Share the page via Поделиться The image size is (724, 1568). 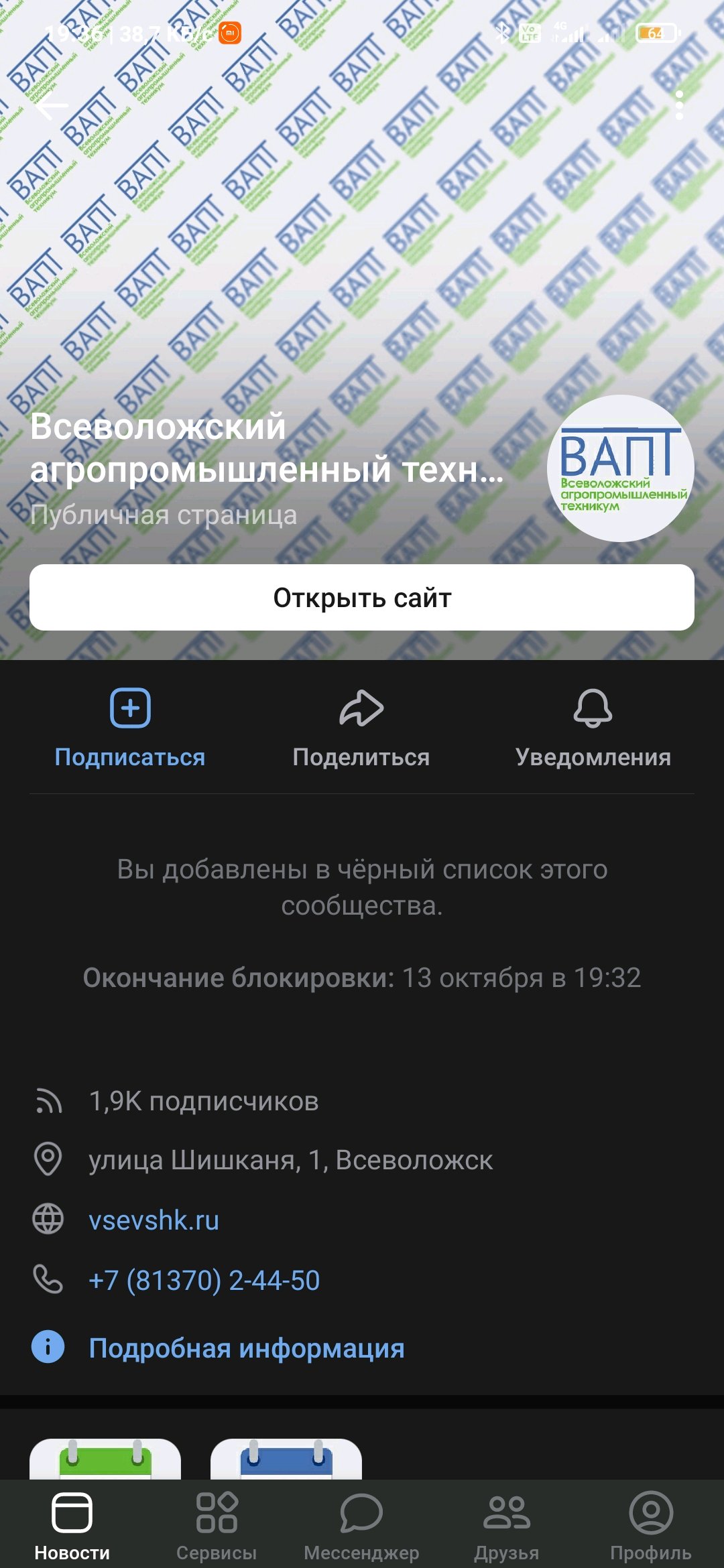tap(361, 728)
